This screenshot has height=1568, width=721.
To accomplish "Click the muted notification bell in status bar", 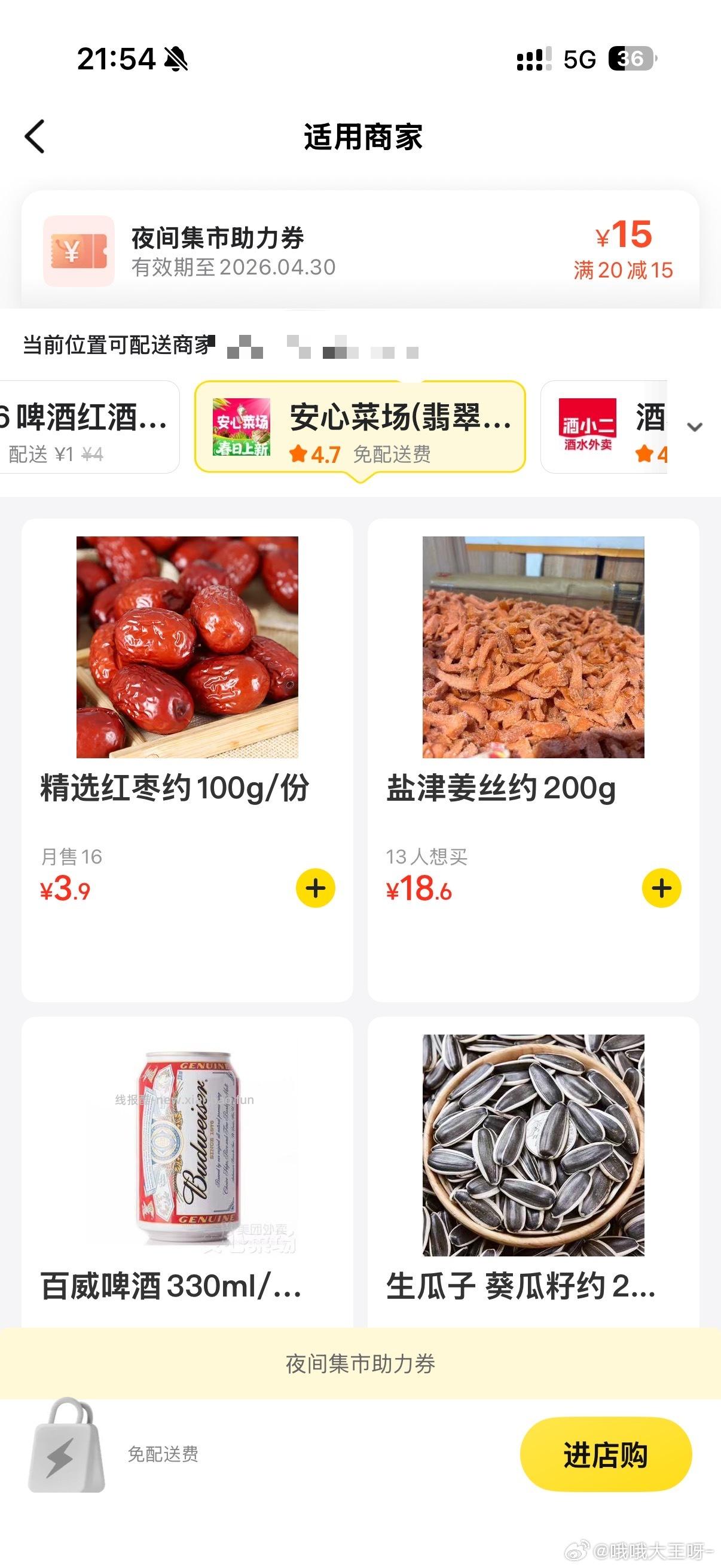I will pyautogui.click(x=175, y=60).
